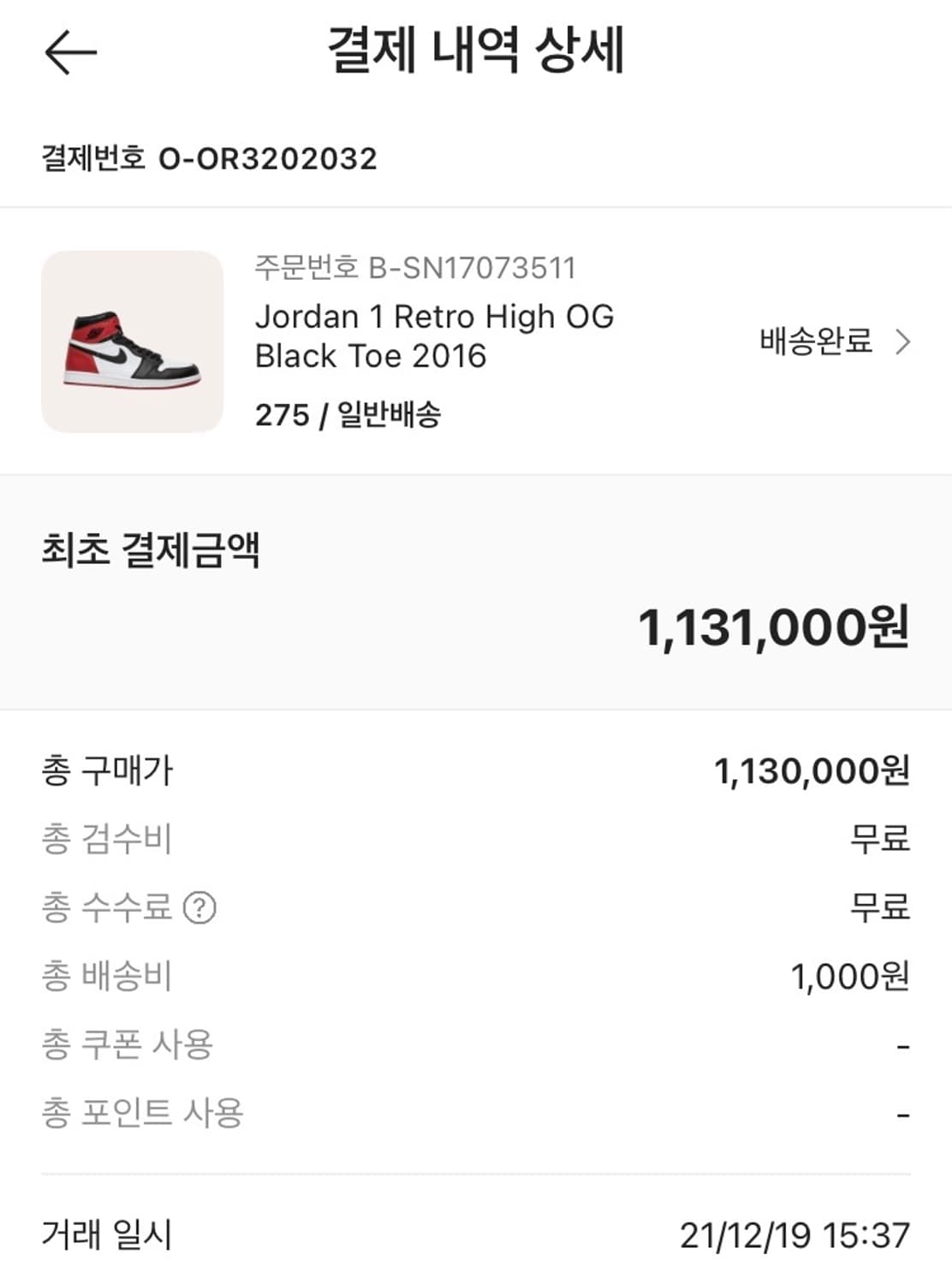This screenshot has width=952, height=1284.
Task: Click the 총 수수료 fee label
Action: tap(110, 909)
